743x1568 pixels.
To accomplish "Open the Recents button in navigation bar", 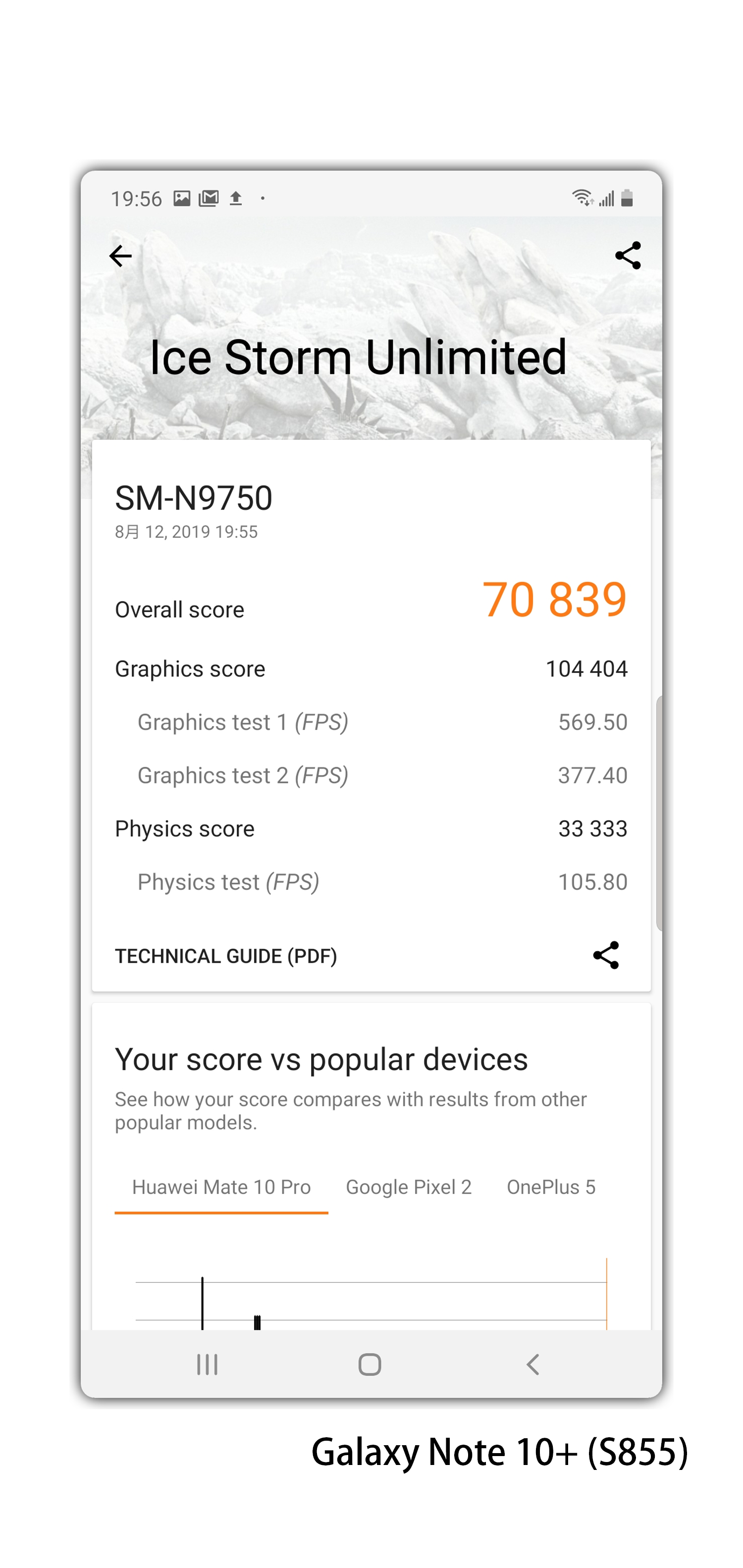I will point(207,1365).
